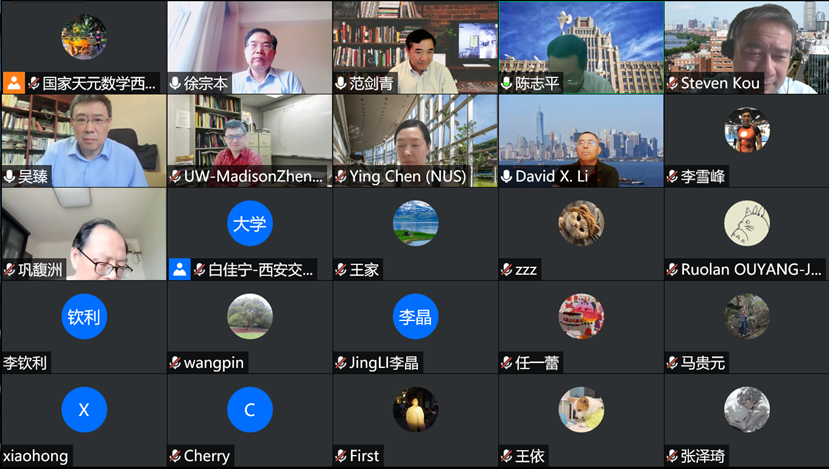This screenshot has width=829, height=469.
Task: Select the Ying Chen (NUS) video tile
Action: [x=415, y=140]
